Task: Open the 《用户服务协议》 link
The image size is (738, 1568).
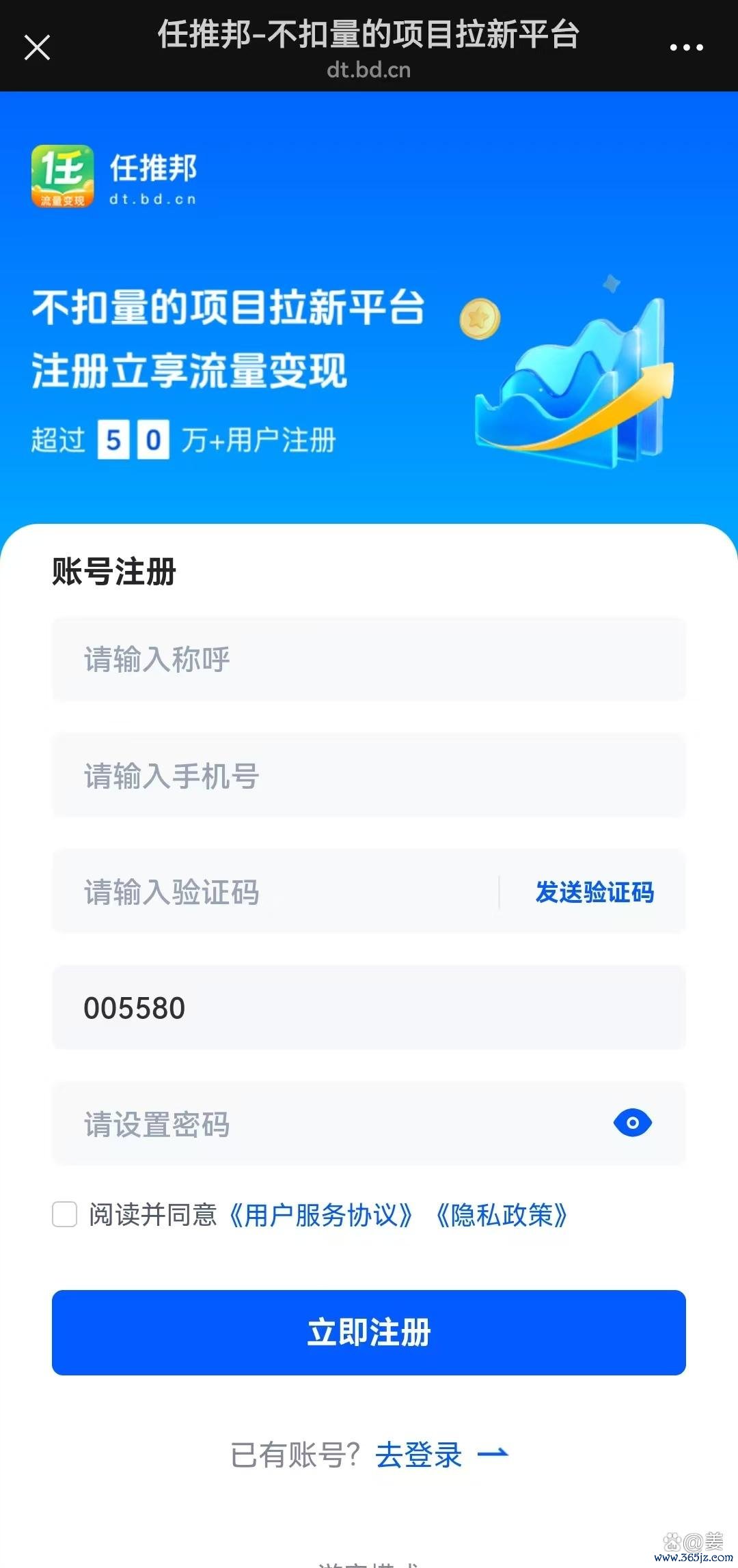Action: [321, 1215]
